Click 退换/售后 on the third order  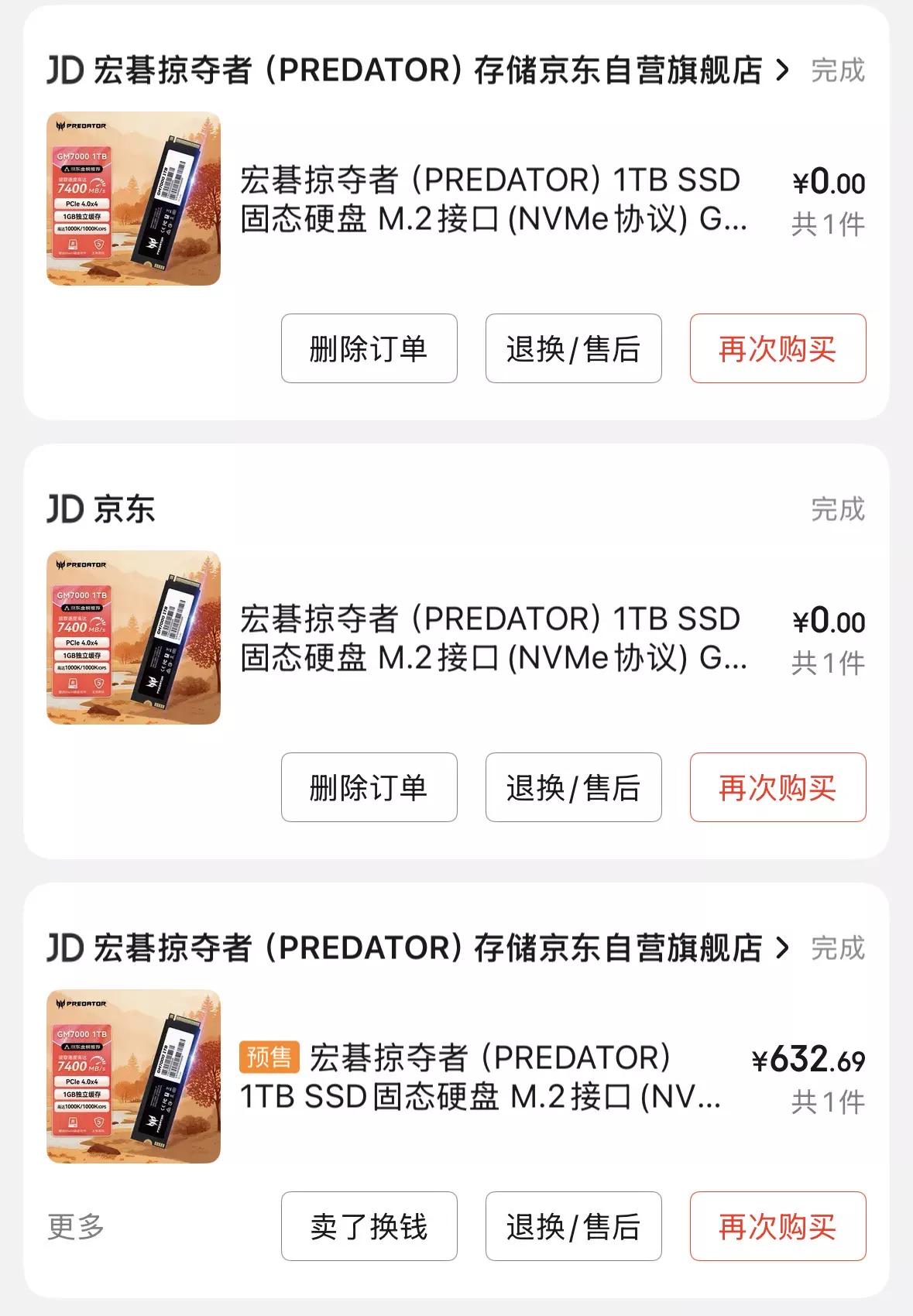[x=573, y=1225]
